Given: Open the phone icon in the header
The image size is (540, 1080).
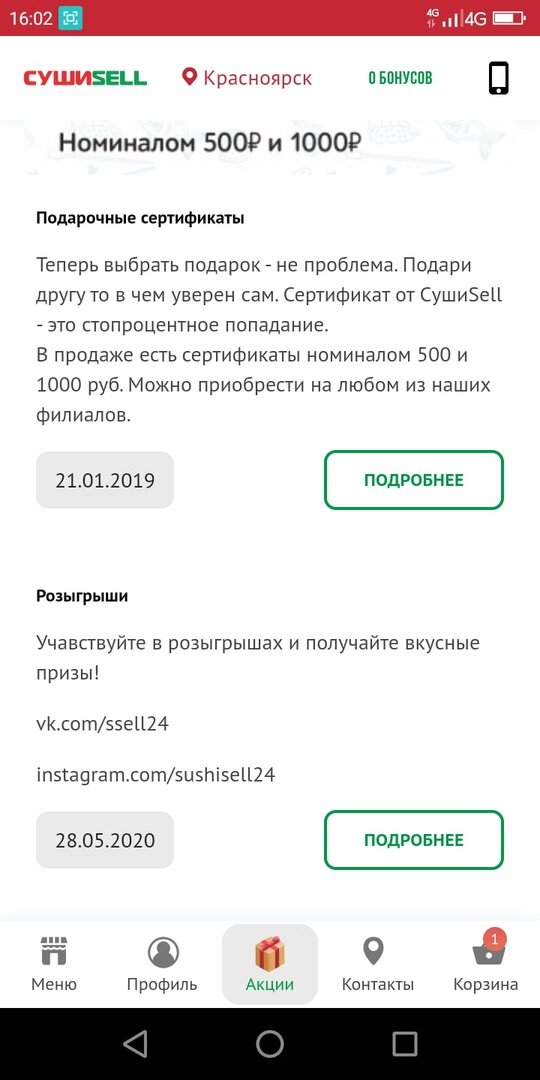Looking at the screenshot, I should [x=499, y=77].
